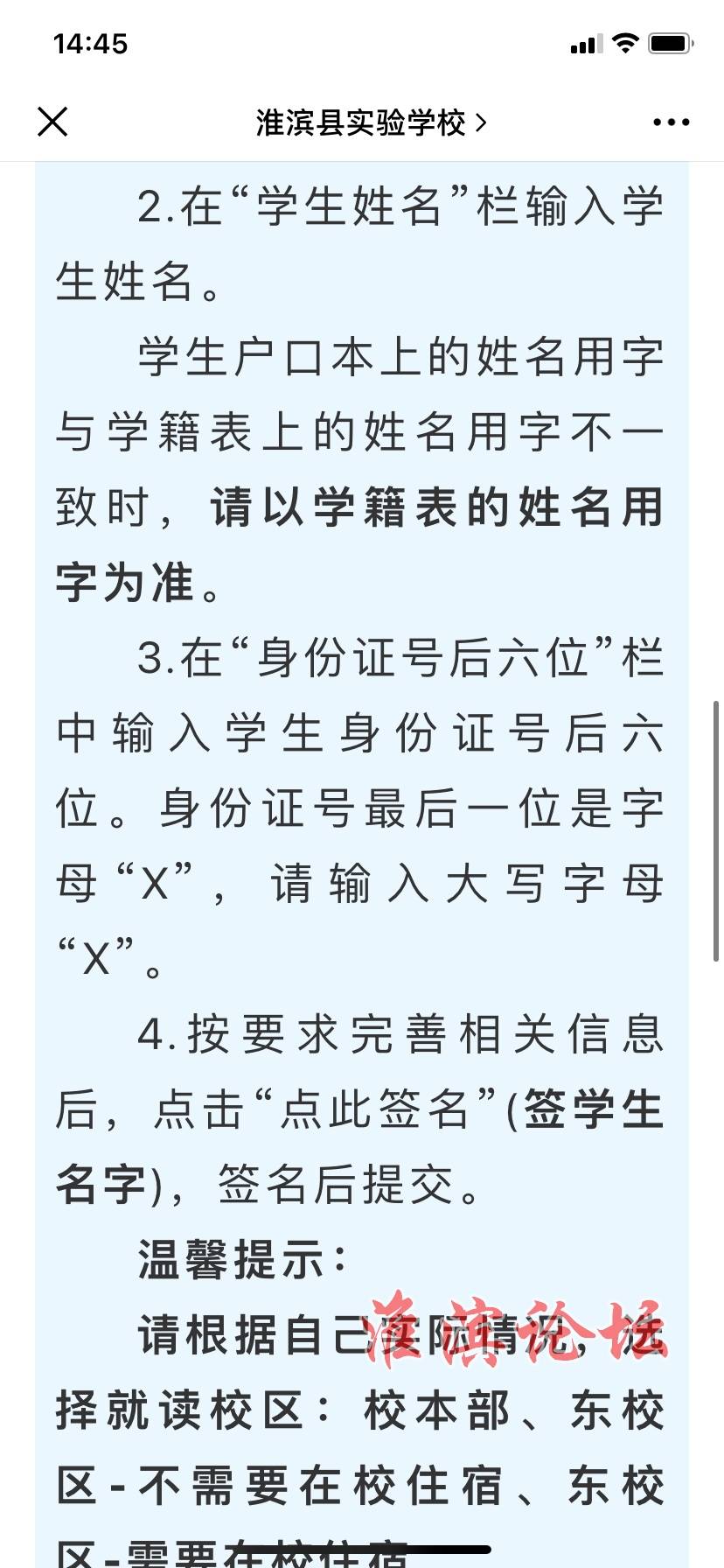
Task: Open the 淮滨县实验学校 account profile
Action: point(371,122)
